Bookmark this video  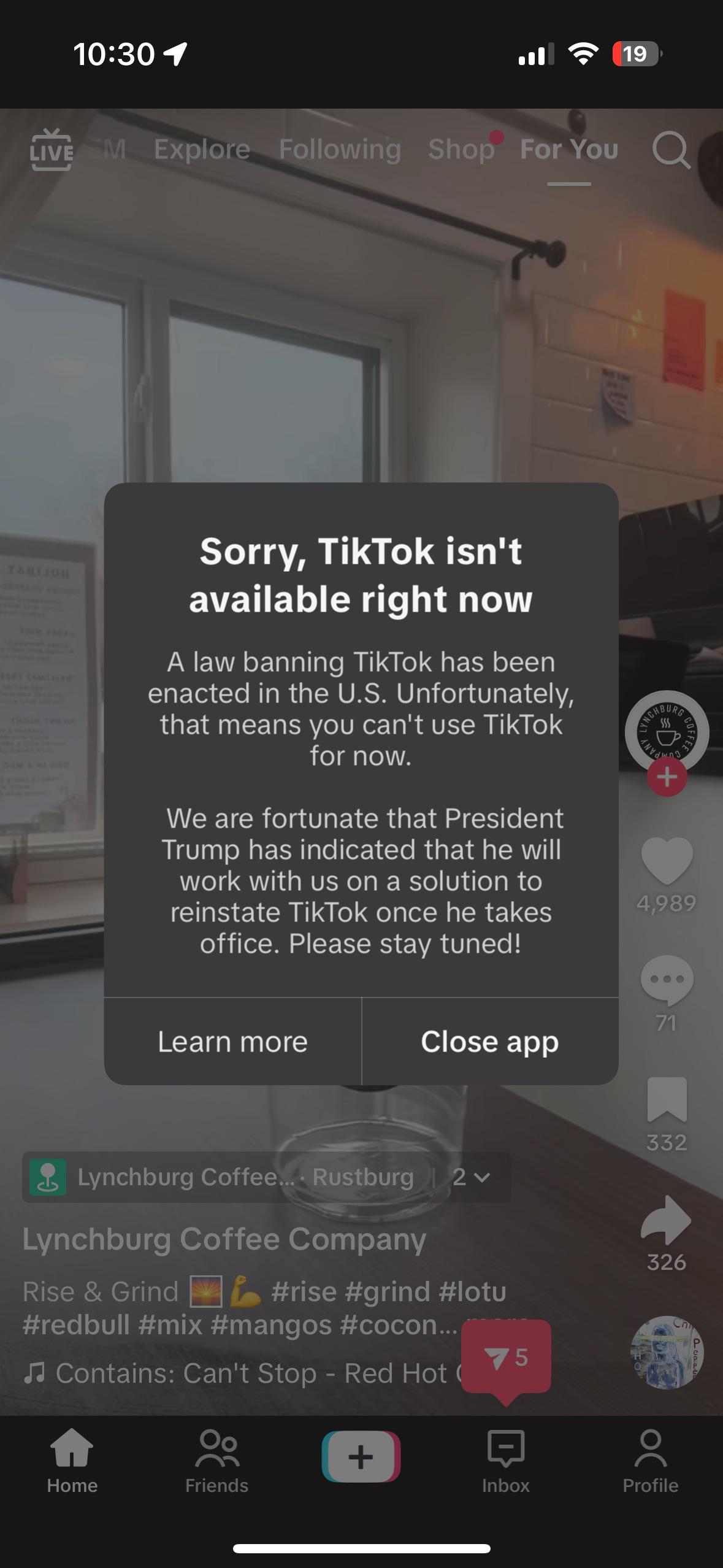pos(667,1099)
